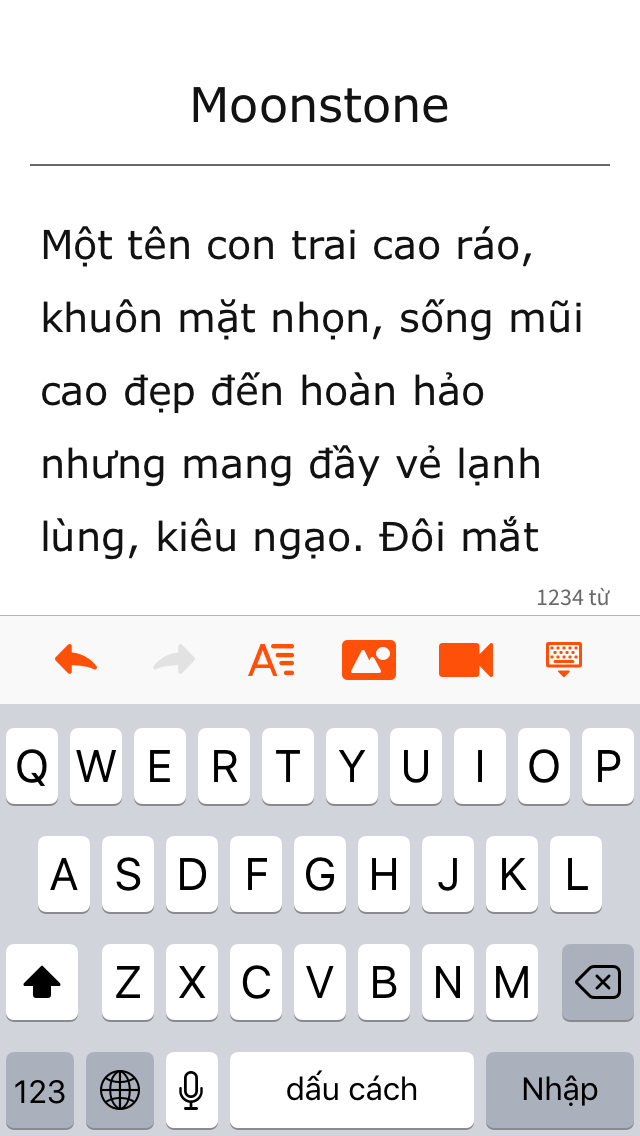Switch to the 123 number keyboard

click(40, 1090)
